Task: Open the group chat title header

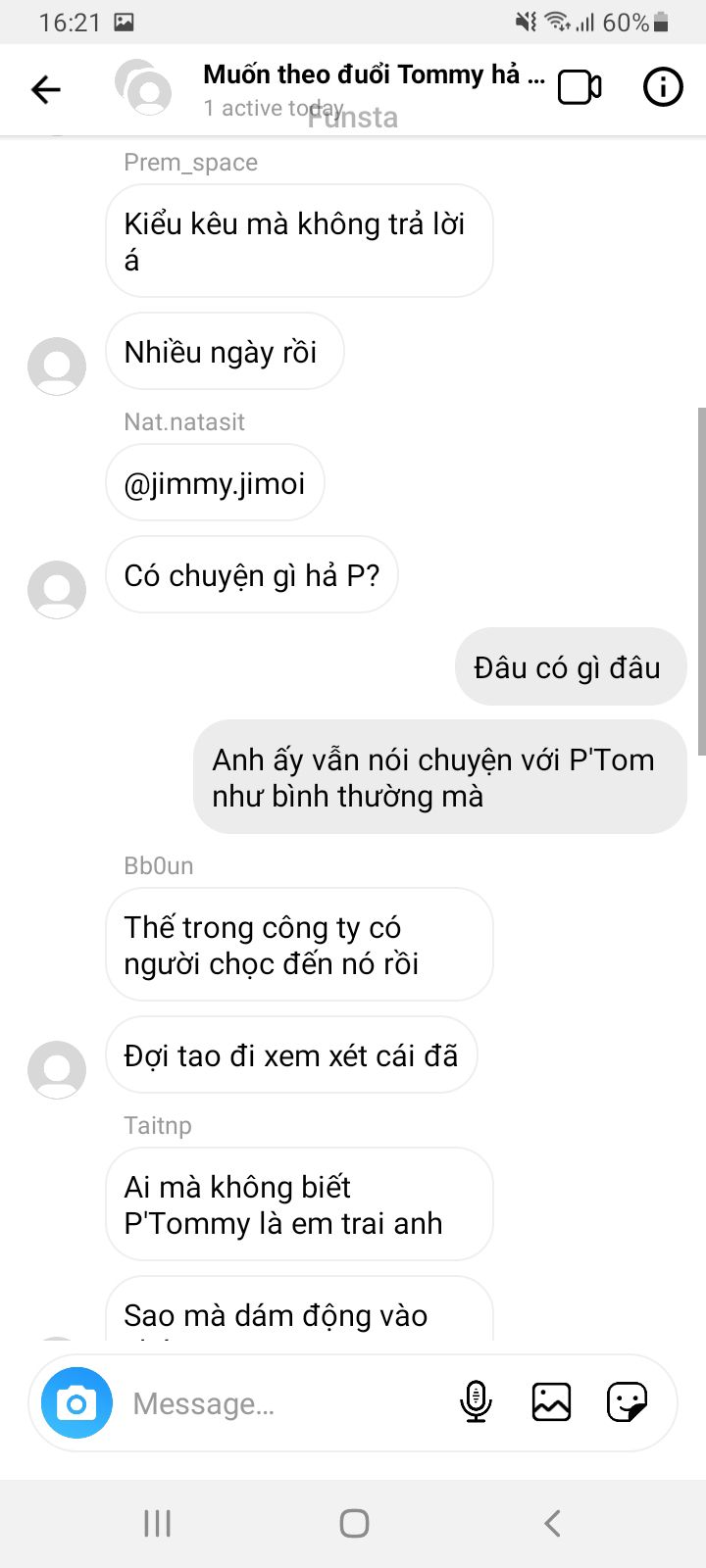Action: coord(373,75)
